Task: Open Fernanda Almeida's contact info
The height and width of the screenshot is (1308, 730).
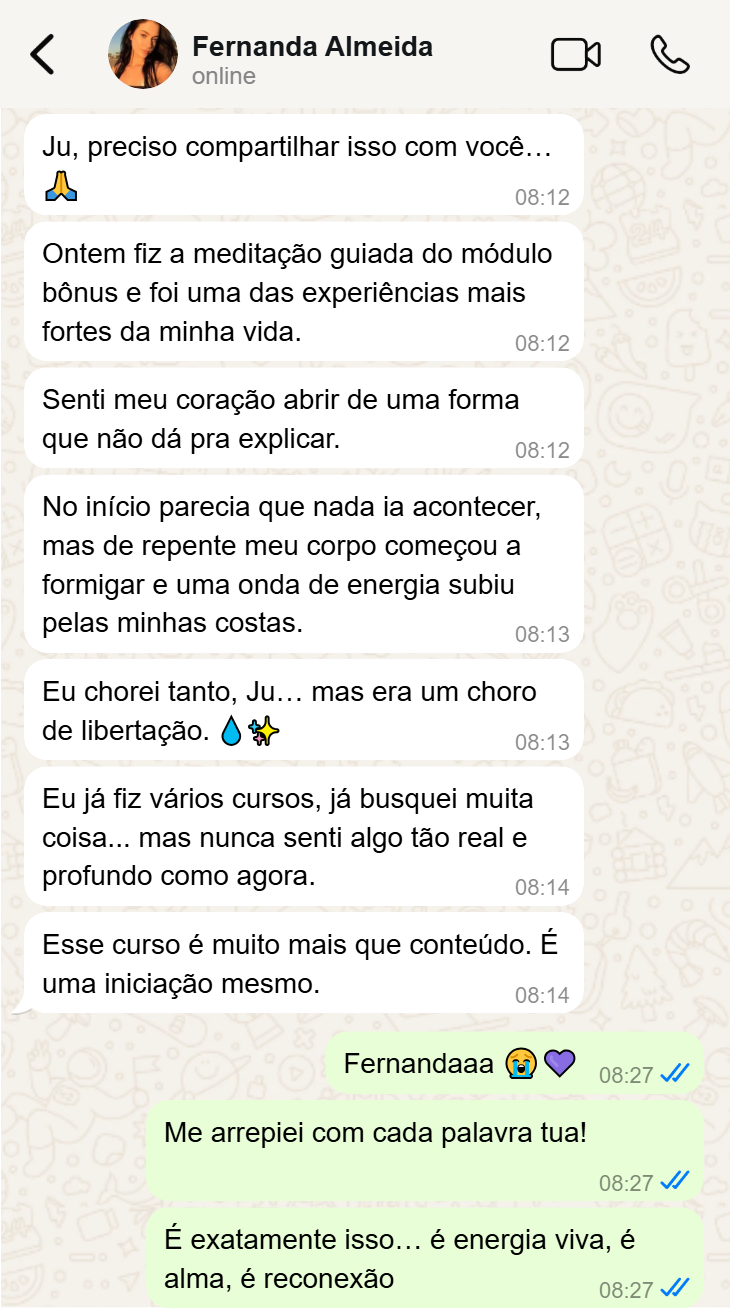Action: click(x=312, y=60)
